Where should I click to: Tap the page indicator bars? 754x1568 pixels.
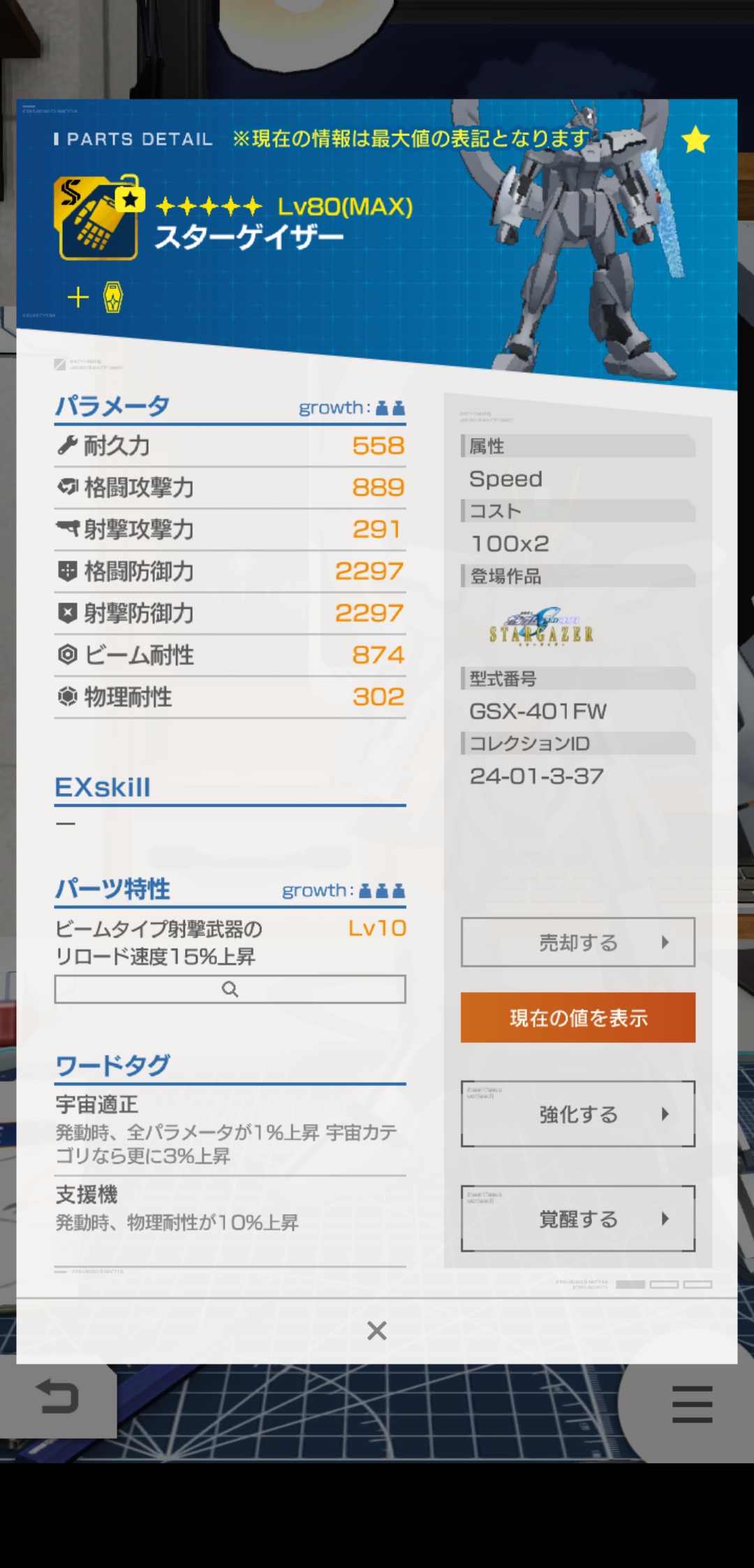663,1285
